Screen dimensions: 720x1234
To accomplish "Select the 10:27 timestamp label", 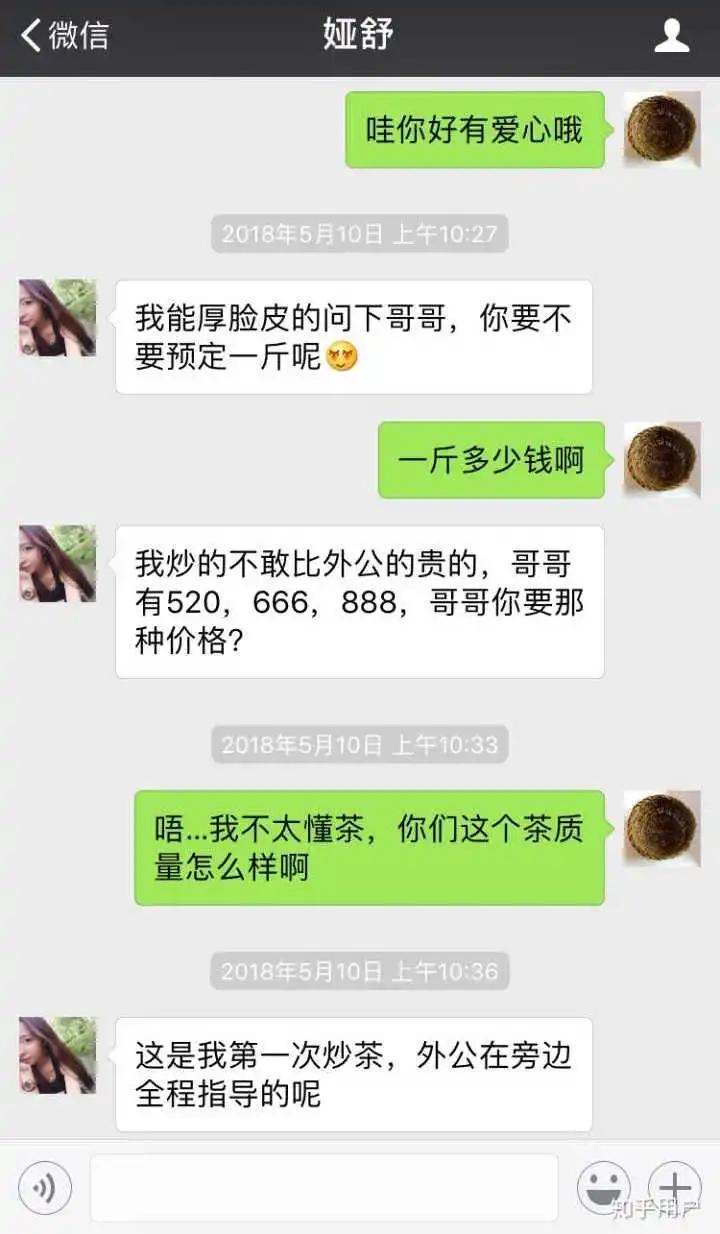I will click(360, 234).
